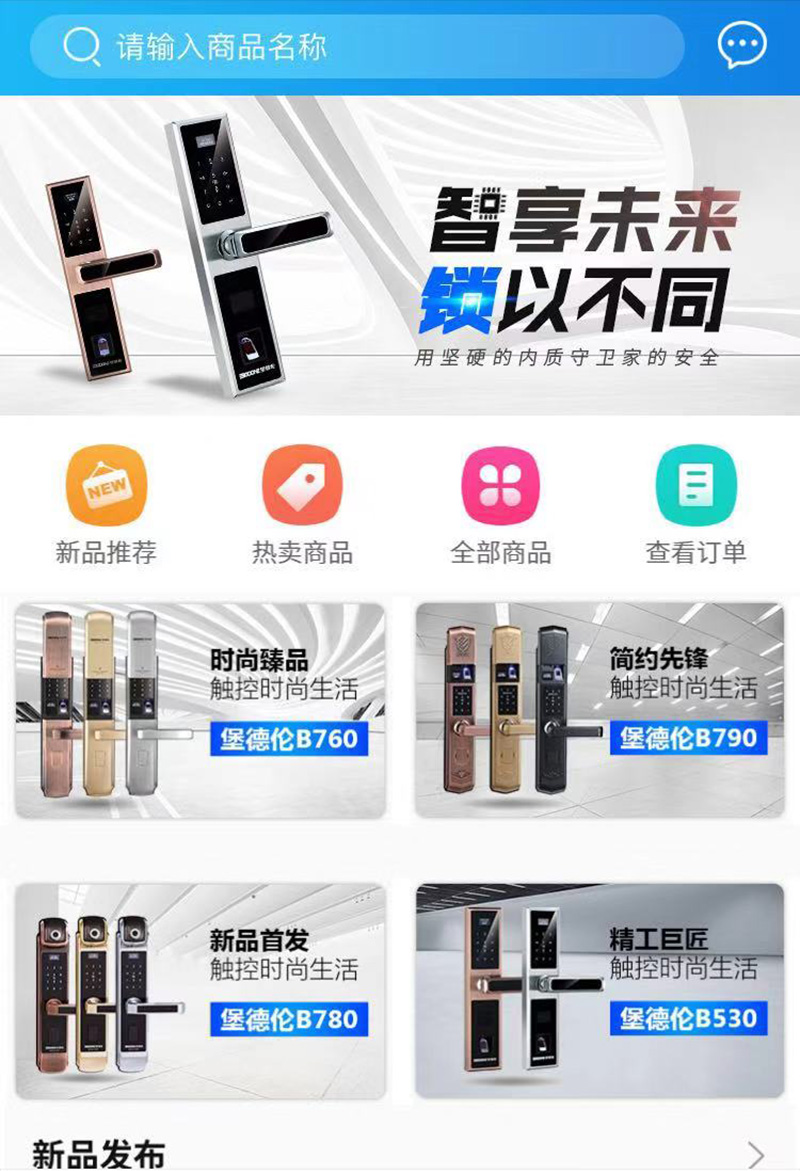The height and width of the screenshot is (1171, 800).
Task: Select the 堡德伦B790 product card
Action: pos(600,710)
